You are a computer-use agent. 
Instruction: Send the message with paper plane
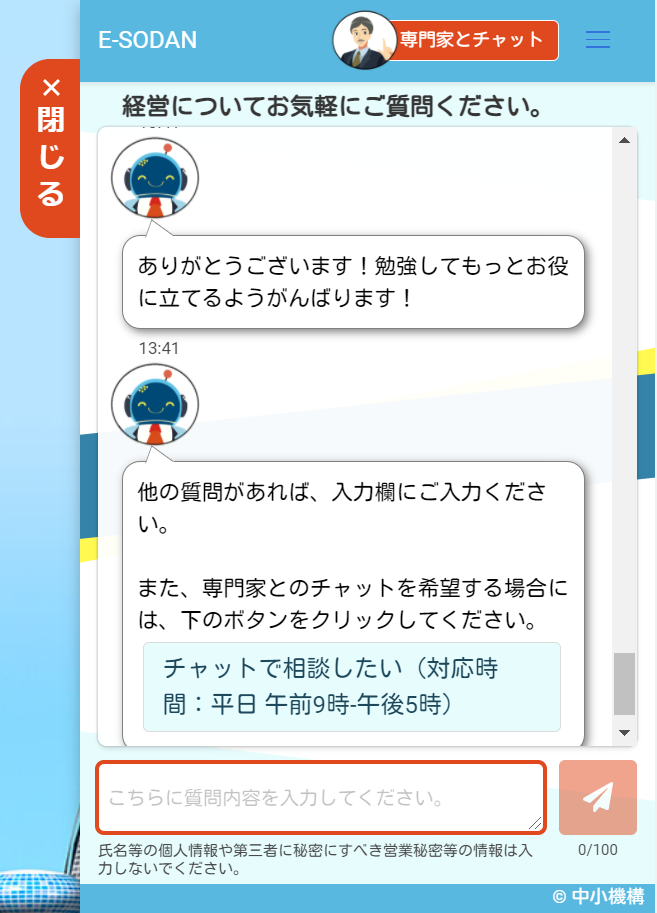598,797
